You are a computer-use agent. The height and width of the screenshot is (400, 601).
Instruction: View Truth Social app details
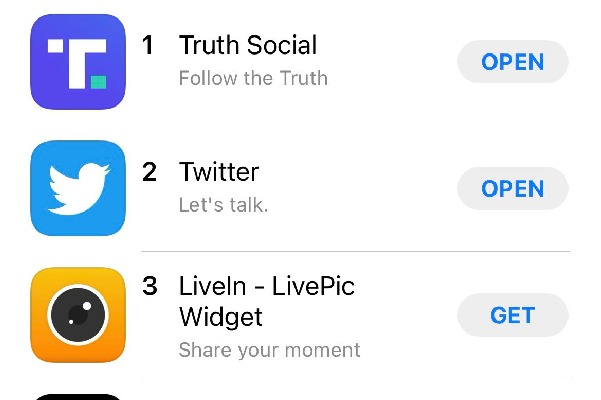click(247, 46)
